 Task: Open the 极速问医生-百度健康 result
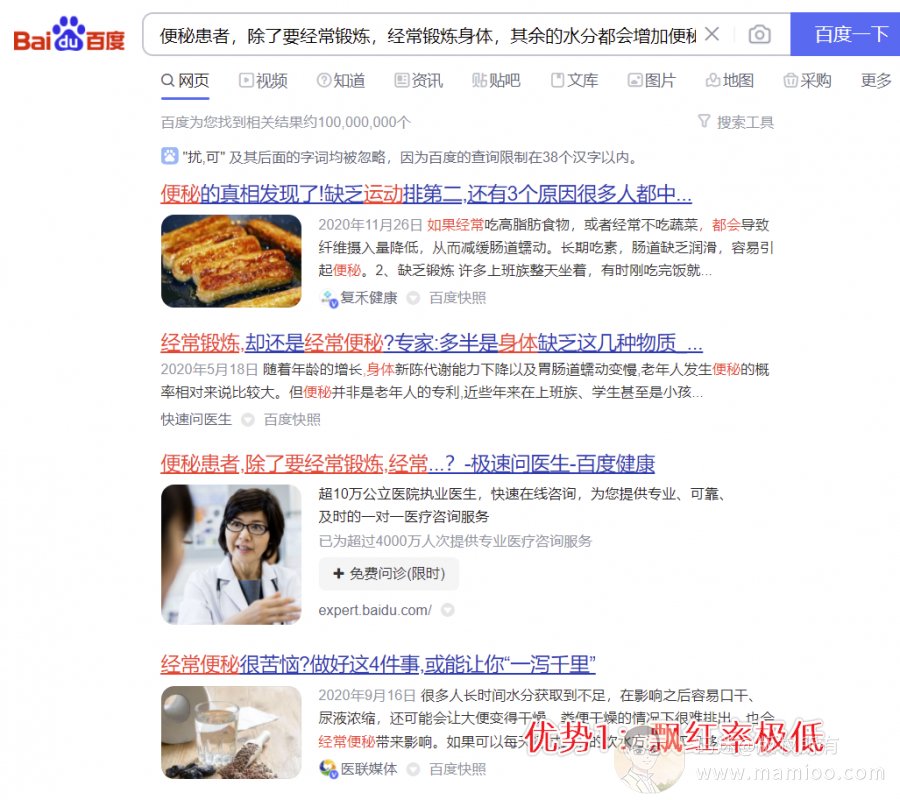408,464
